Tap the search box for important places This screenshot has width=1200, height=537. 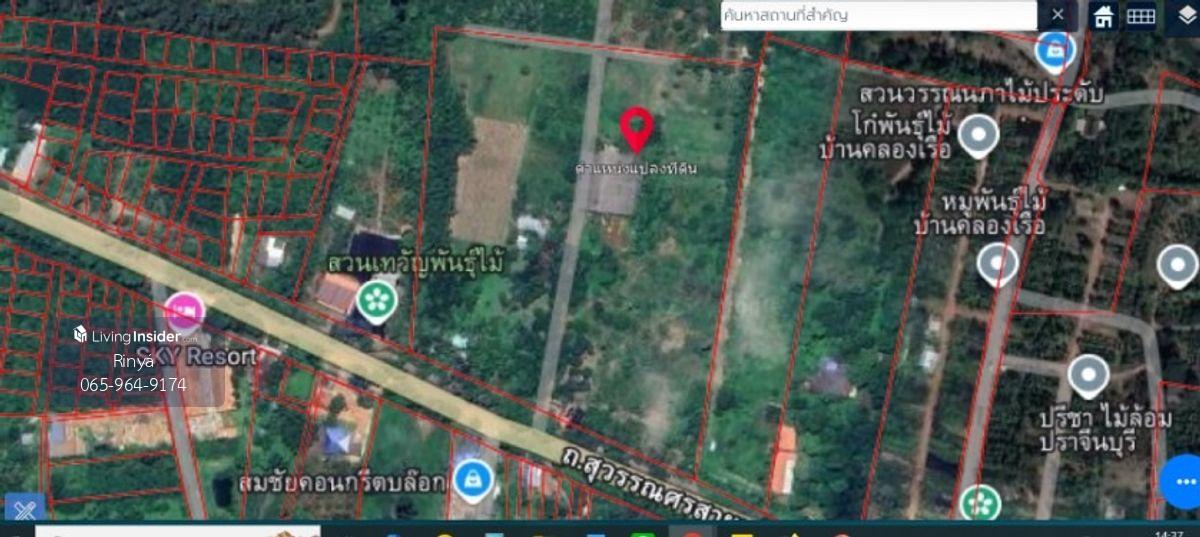click(878, 16)
